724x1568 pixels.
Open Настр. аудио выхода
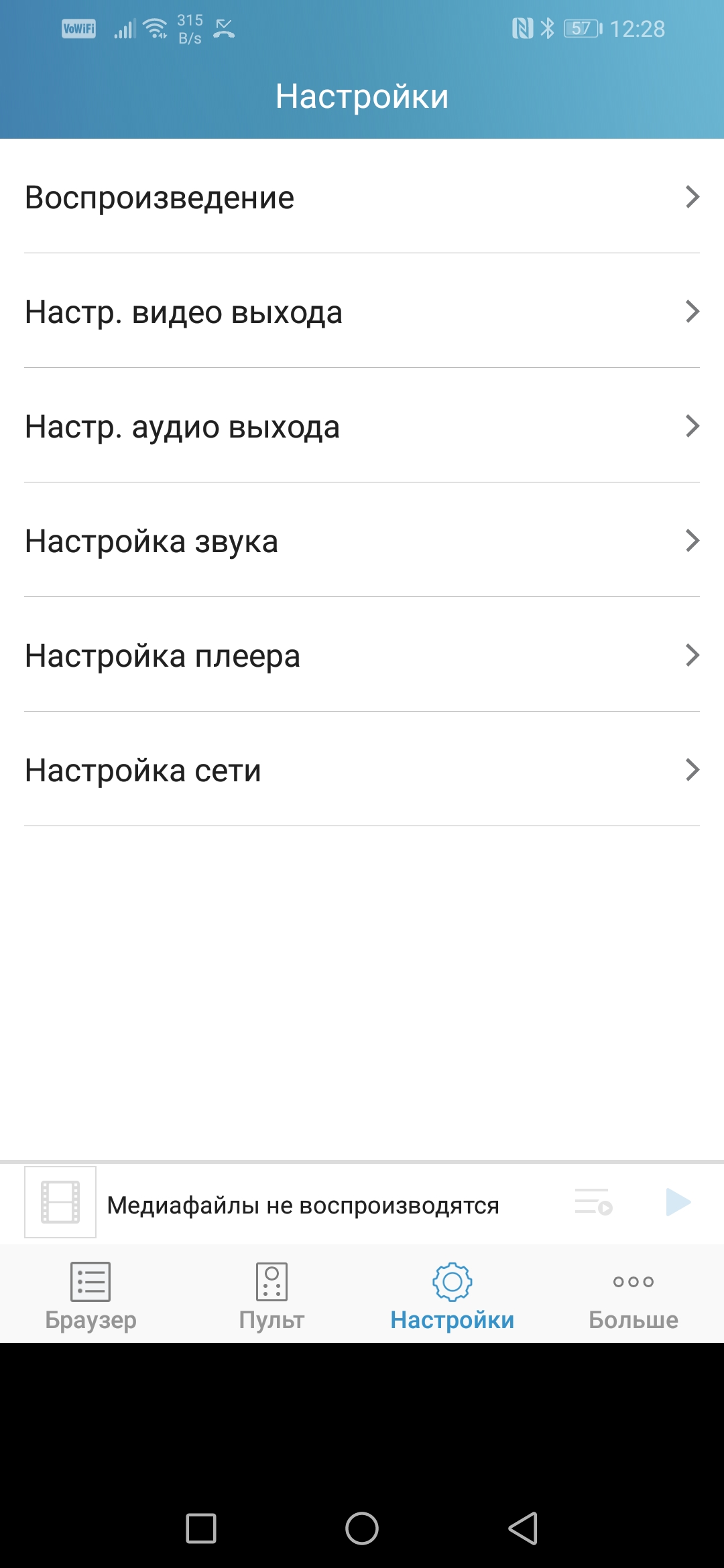[x=362, y=426]
